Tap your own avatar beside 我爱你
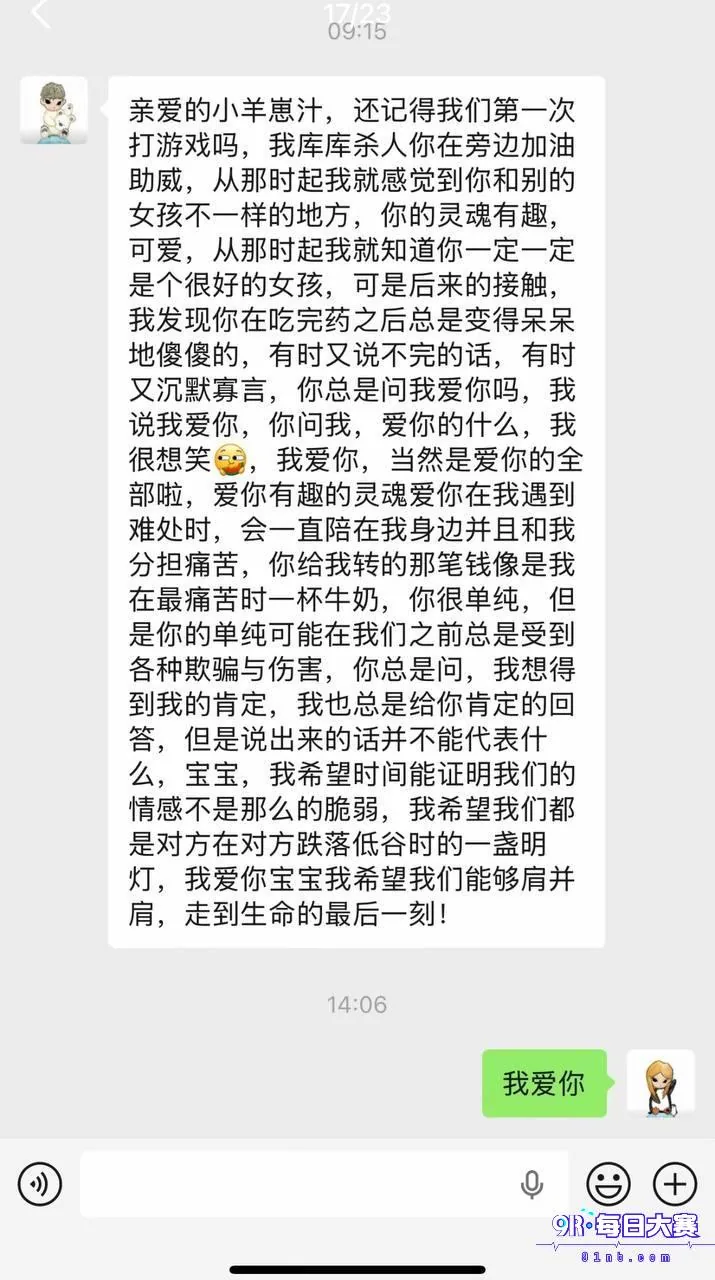Screen dimensions: 715x1280 pyautogui.click(x=660, y=1083)
